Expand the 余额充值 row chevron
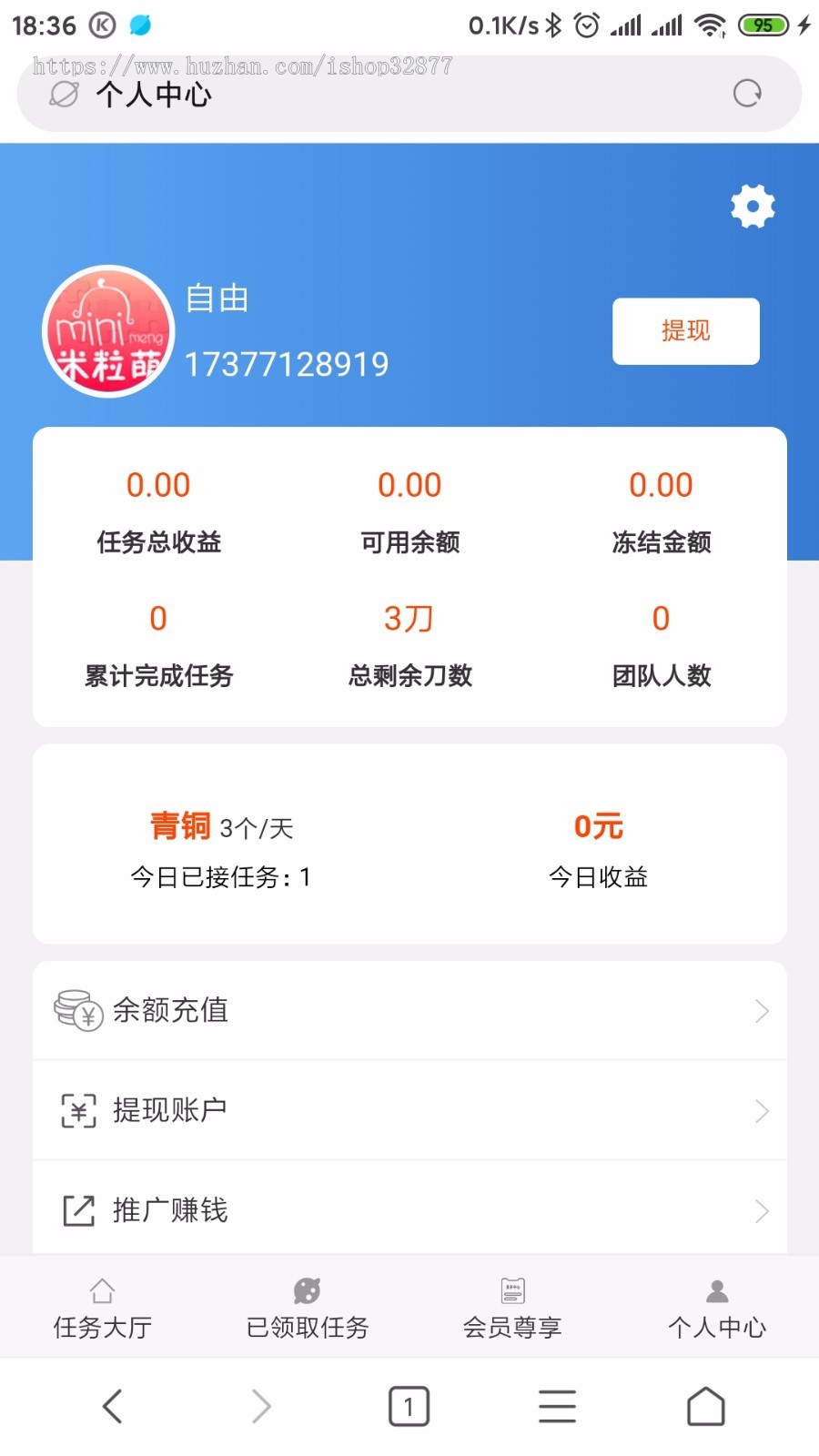 [x=762, y=1010]
